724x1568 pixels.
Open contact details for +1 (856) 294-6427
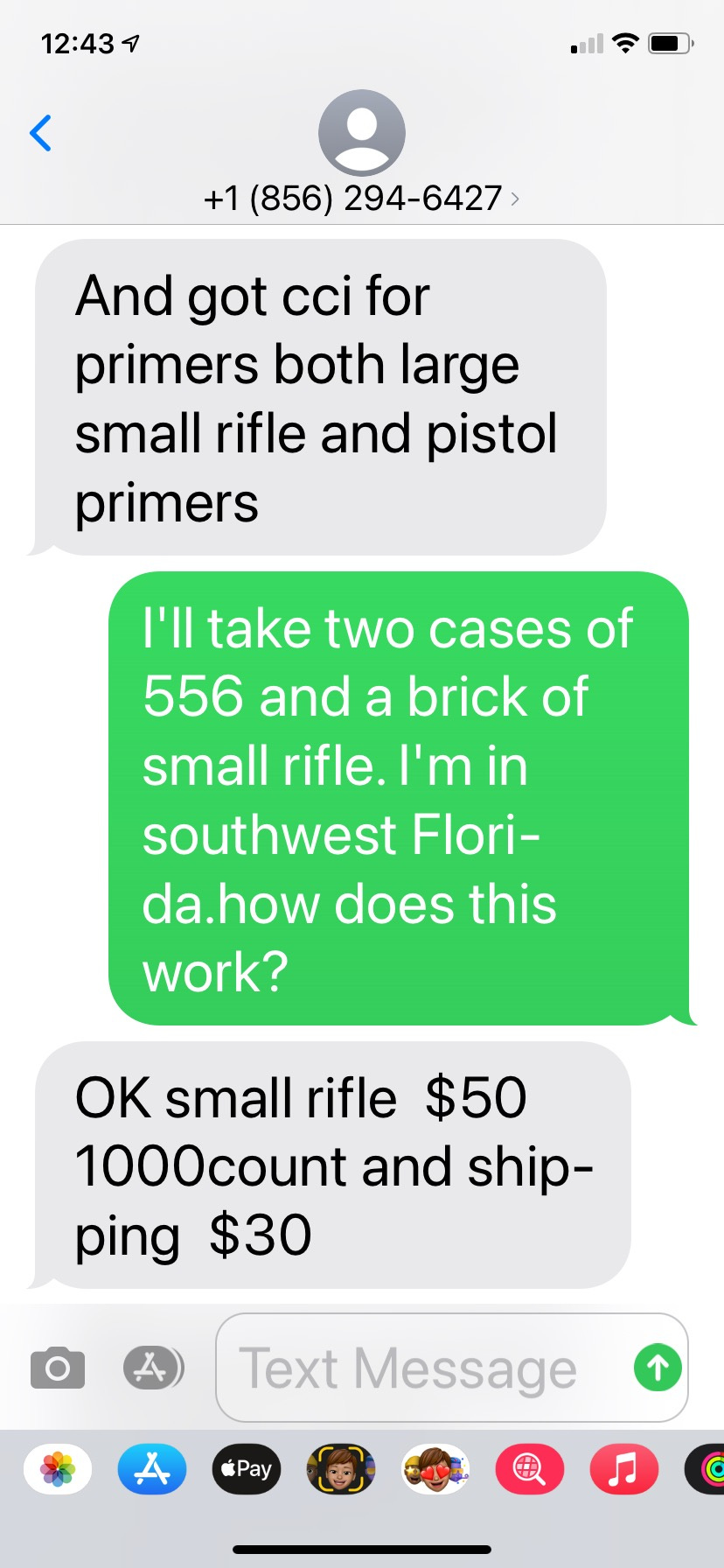tap(361, 199)
